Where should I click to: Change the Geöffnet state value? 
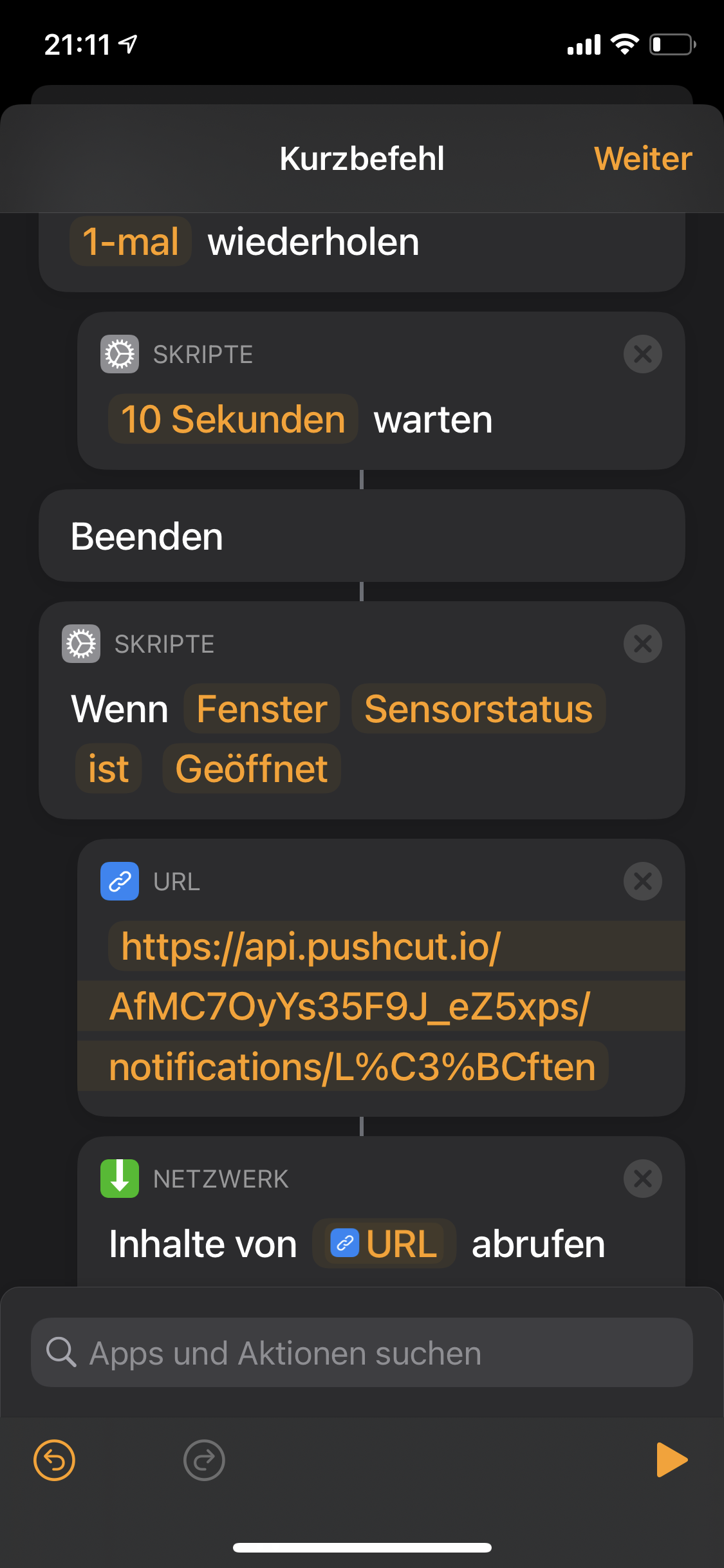pyautogui.click(x=252, y=769)
